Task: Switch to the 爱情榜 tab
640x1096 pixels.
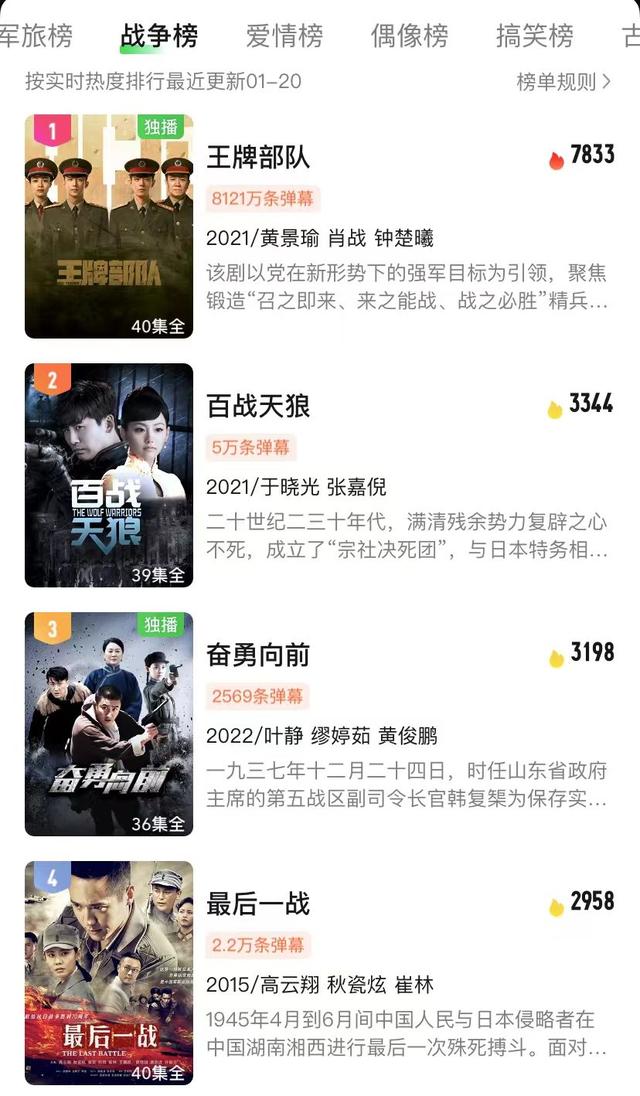Action: point(284,35)
